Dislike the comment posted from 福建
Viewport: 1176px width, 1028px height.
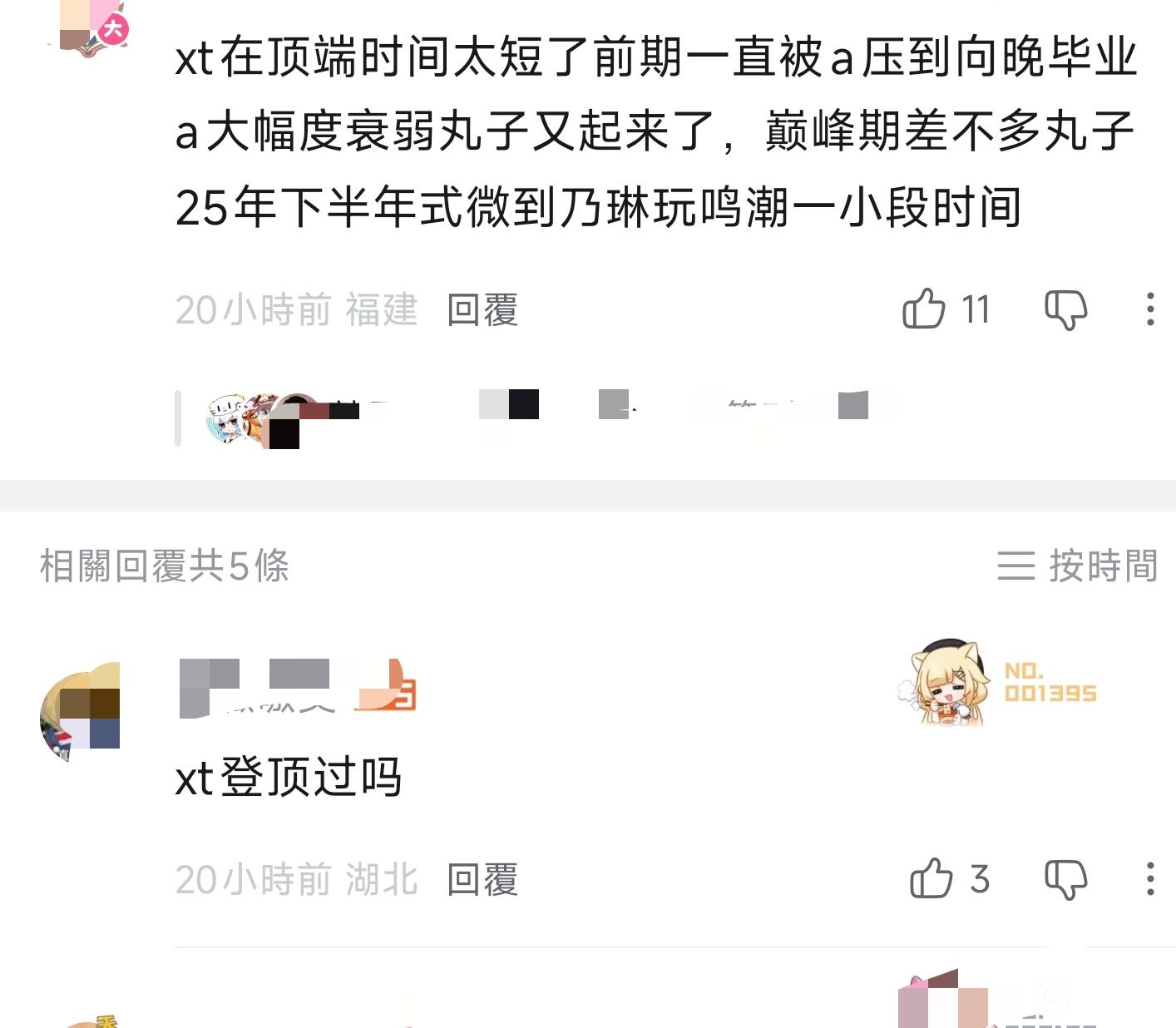[1065, 310]
